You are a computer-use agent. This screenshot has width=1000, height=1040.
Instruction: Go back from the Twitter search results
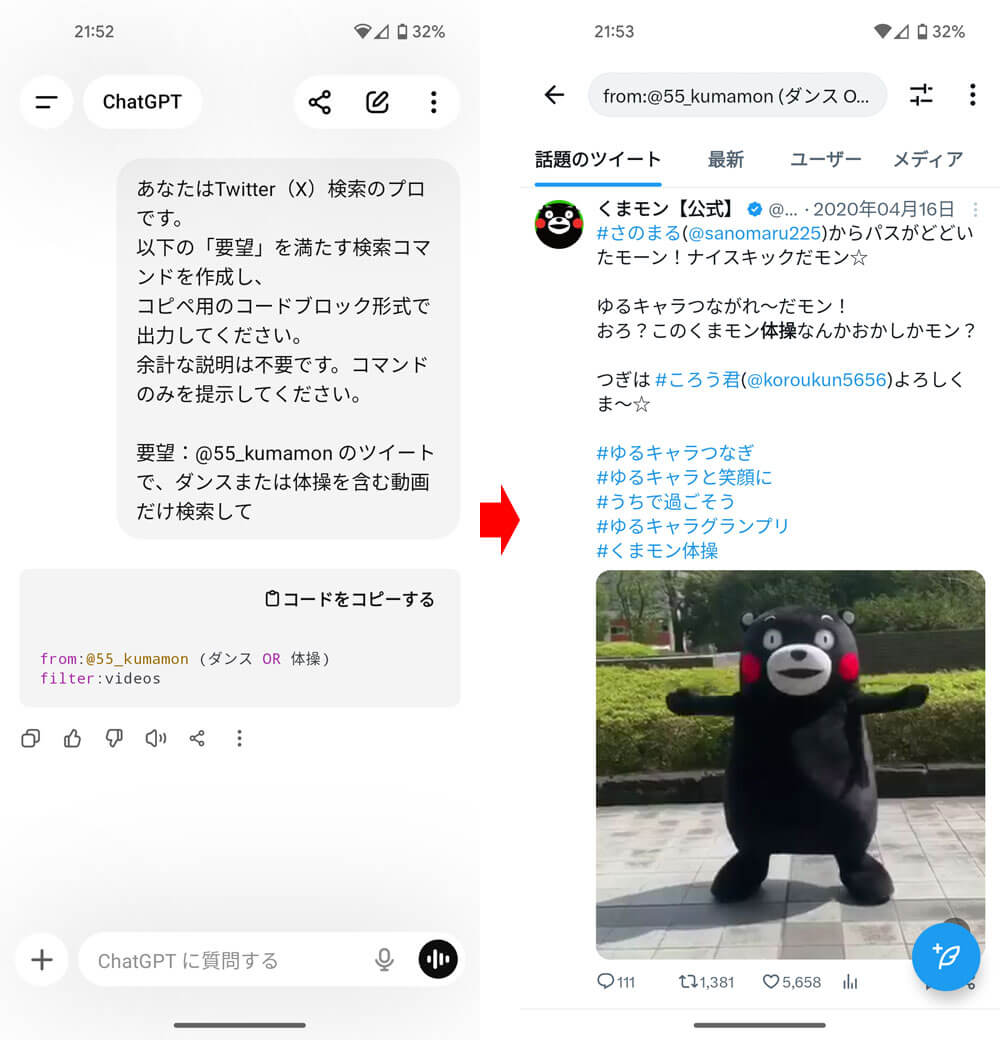pyautogui.click(x=554, y=95)
